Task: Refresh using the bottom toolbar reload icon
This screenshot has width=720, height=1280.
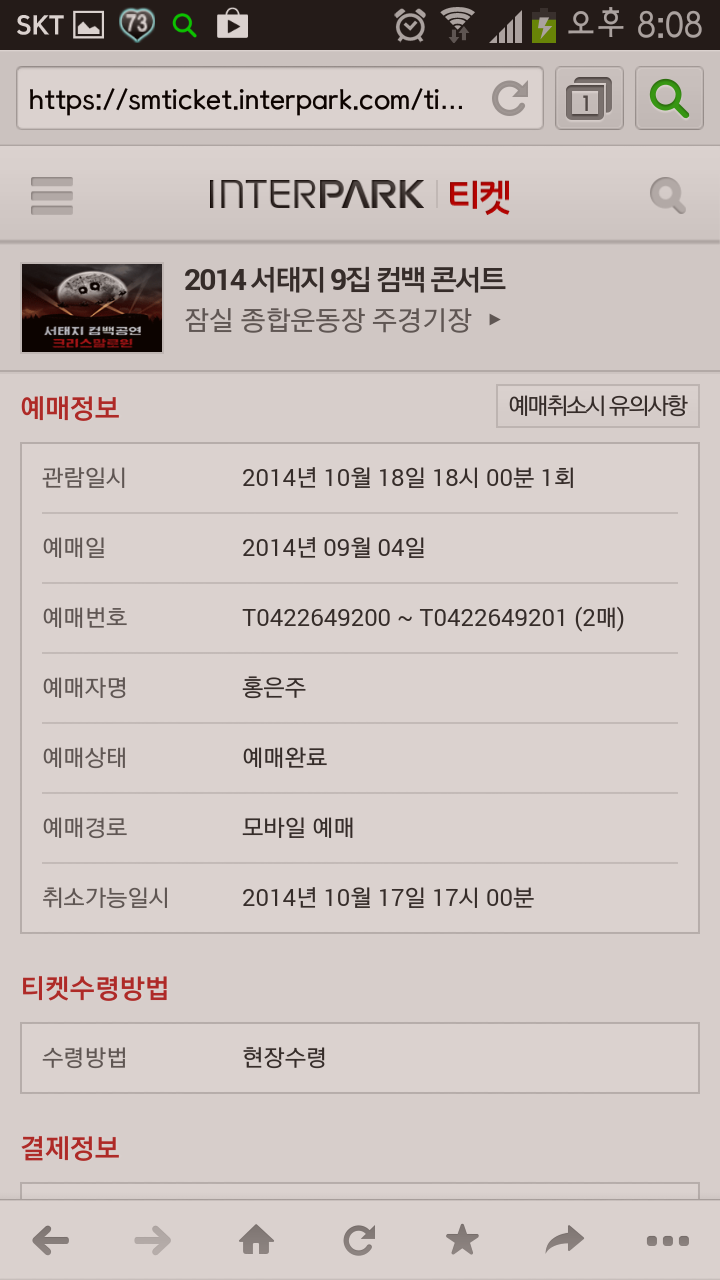Action: click(359, 1241)
